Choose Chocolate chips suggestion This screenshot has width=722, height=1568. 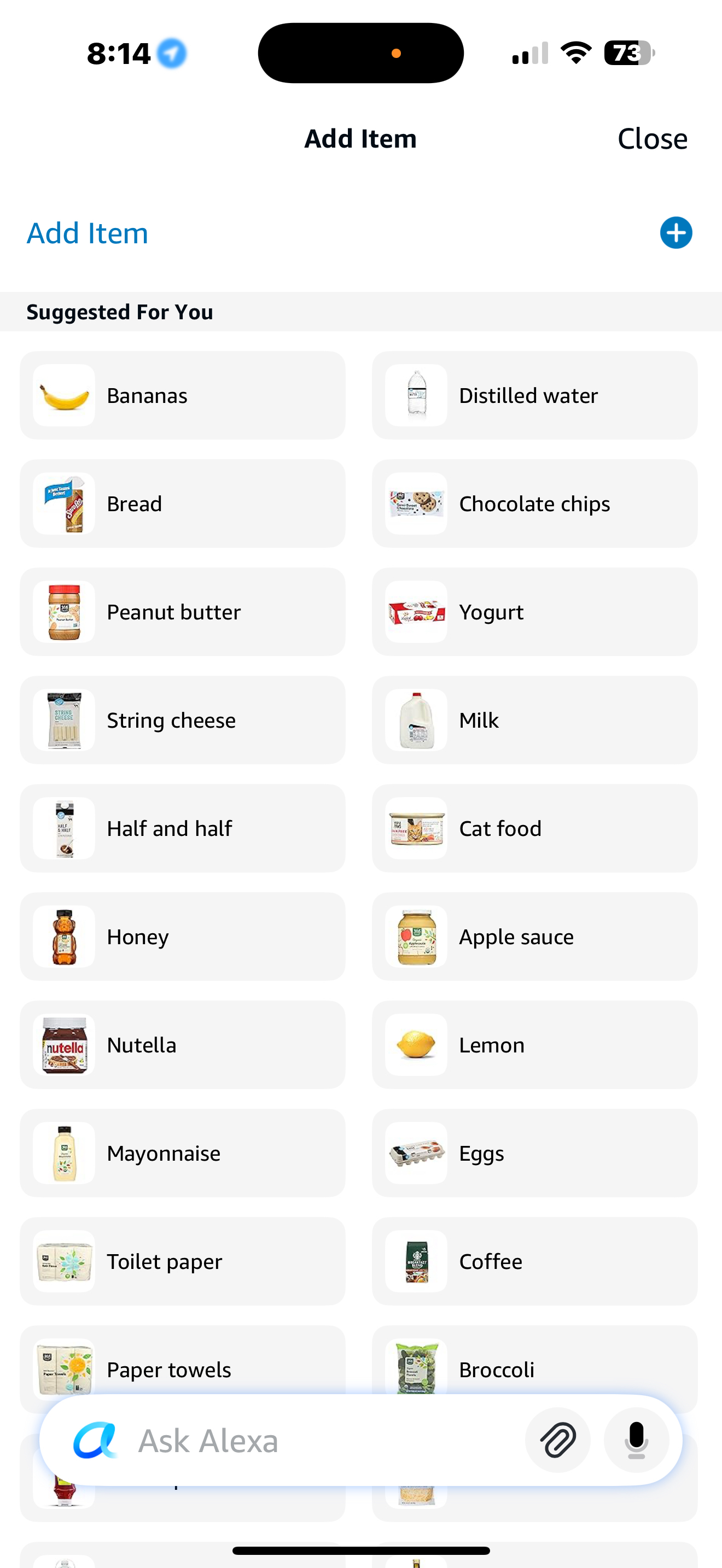(534, 504)
